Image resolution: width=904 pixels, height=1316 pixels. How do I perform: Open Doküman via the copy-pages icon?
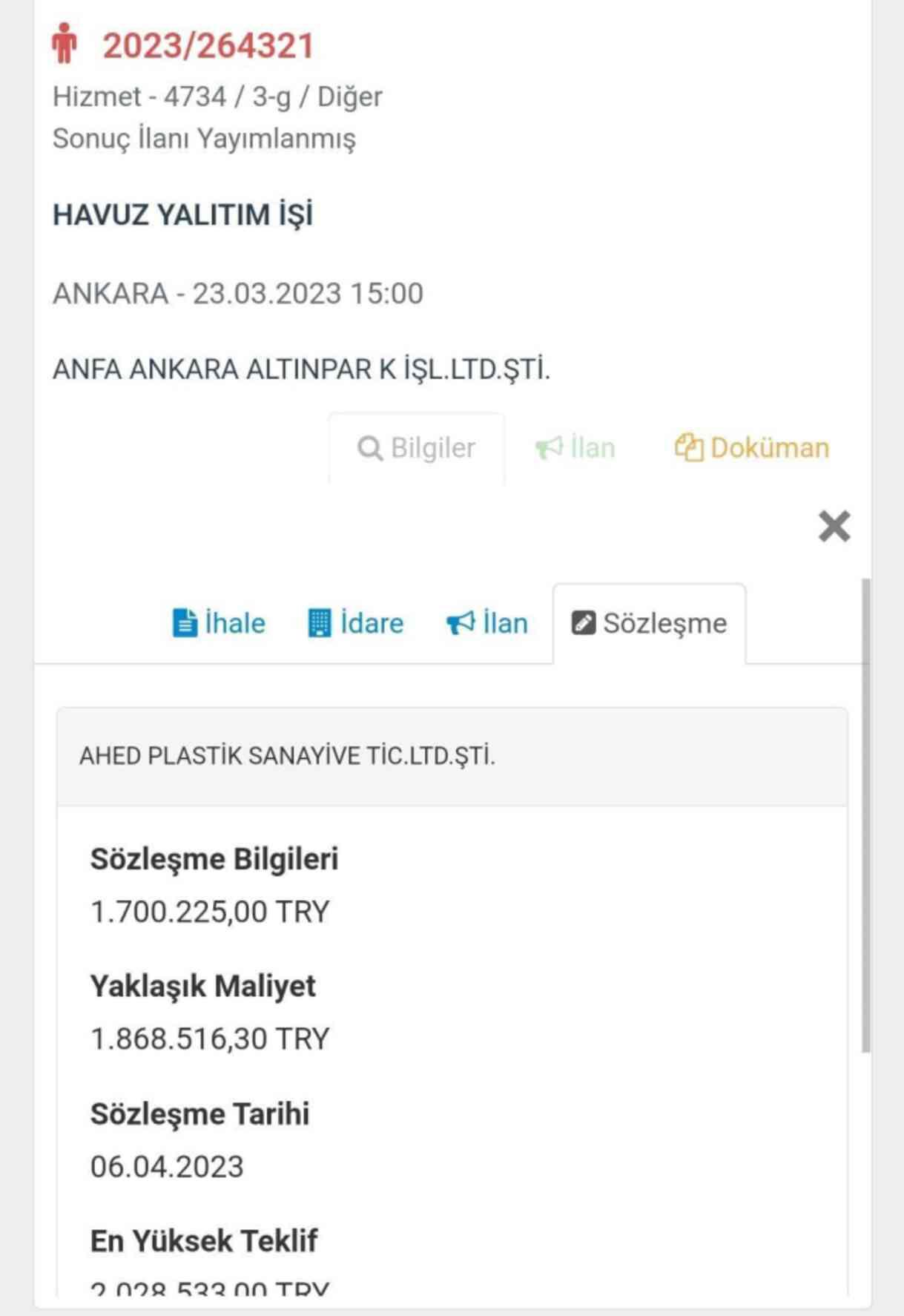tap(690, 447)
